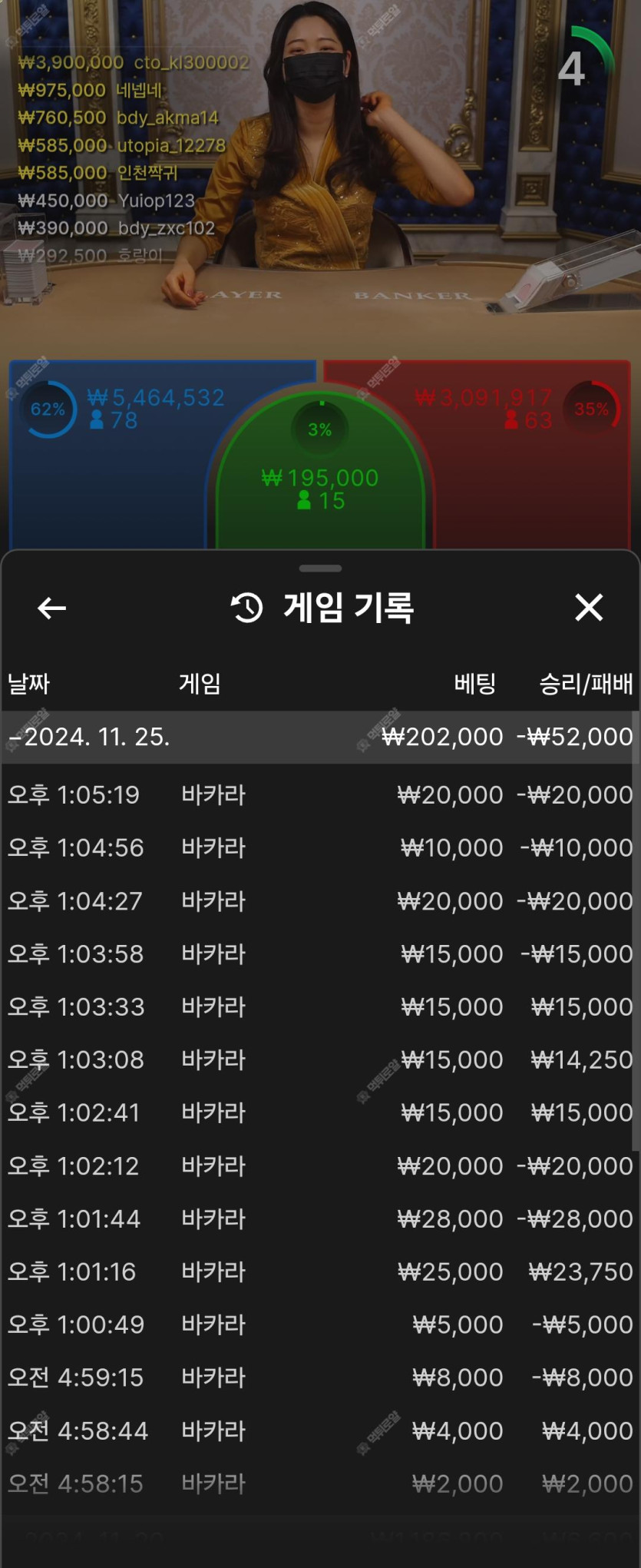
Task: View details of the 오후 1:01:44 round
Action: (319, 1218)
